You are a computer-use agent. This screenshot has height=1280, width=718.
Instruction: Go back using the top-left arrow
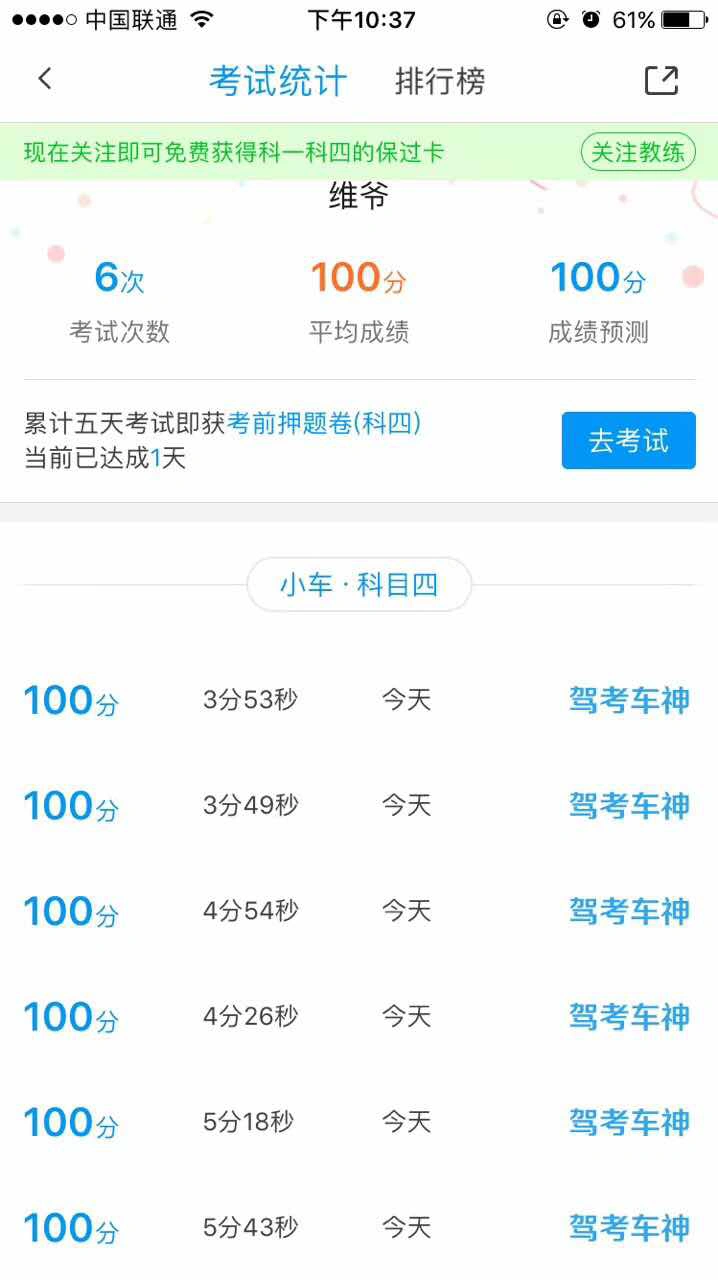(x=44, y=79)
